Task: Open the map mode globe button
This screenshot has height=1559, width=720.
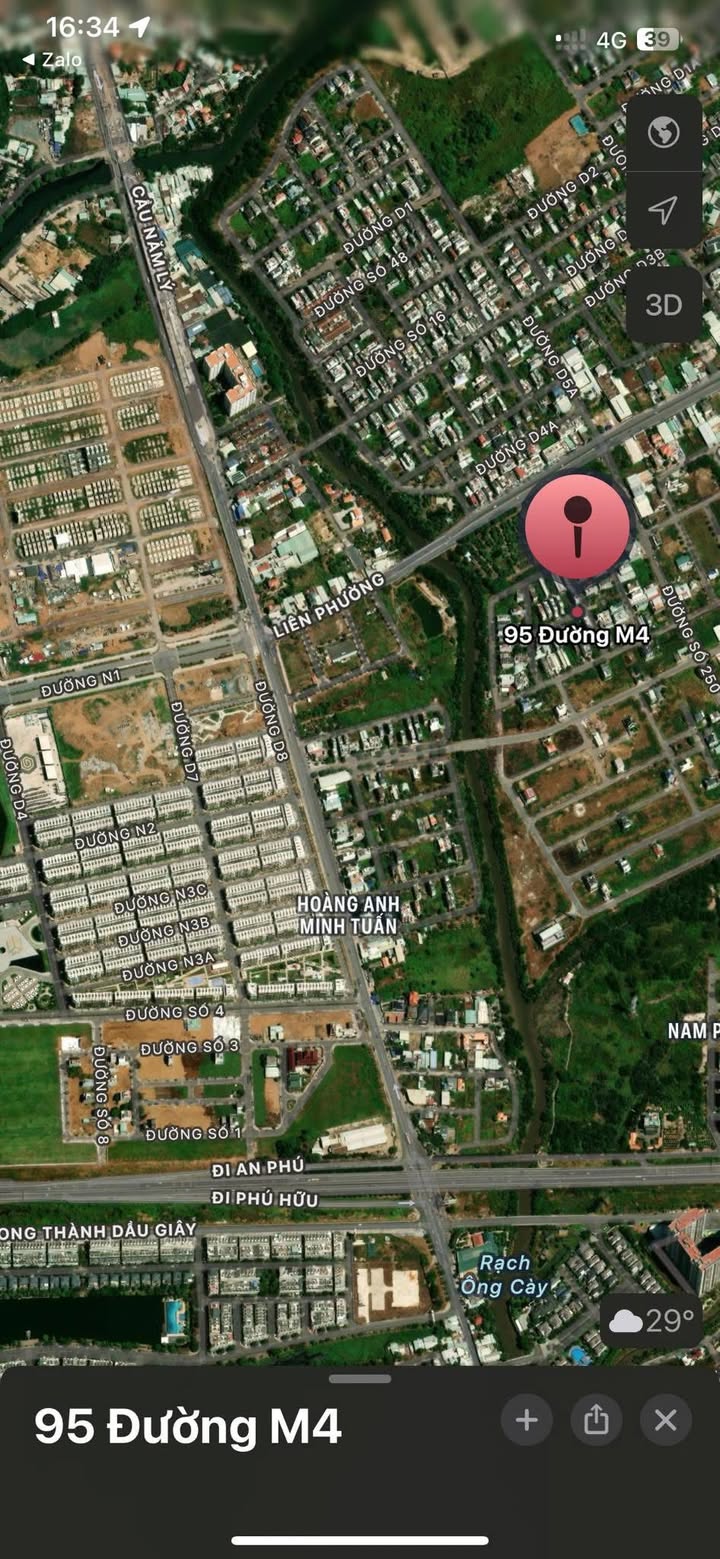Action: click(x=663, y=132)
